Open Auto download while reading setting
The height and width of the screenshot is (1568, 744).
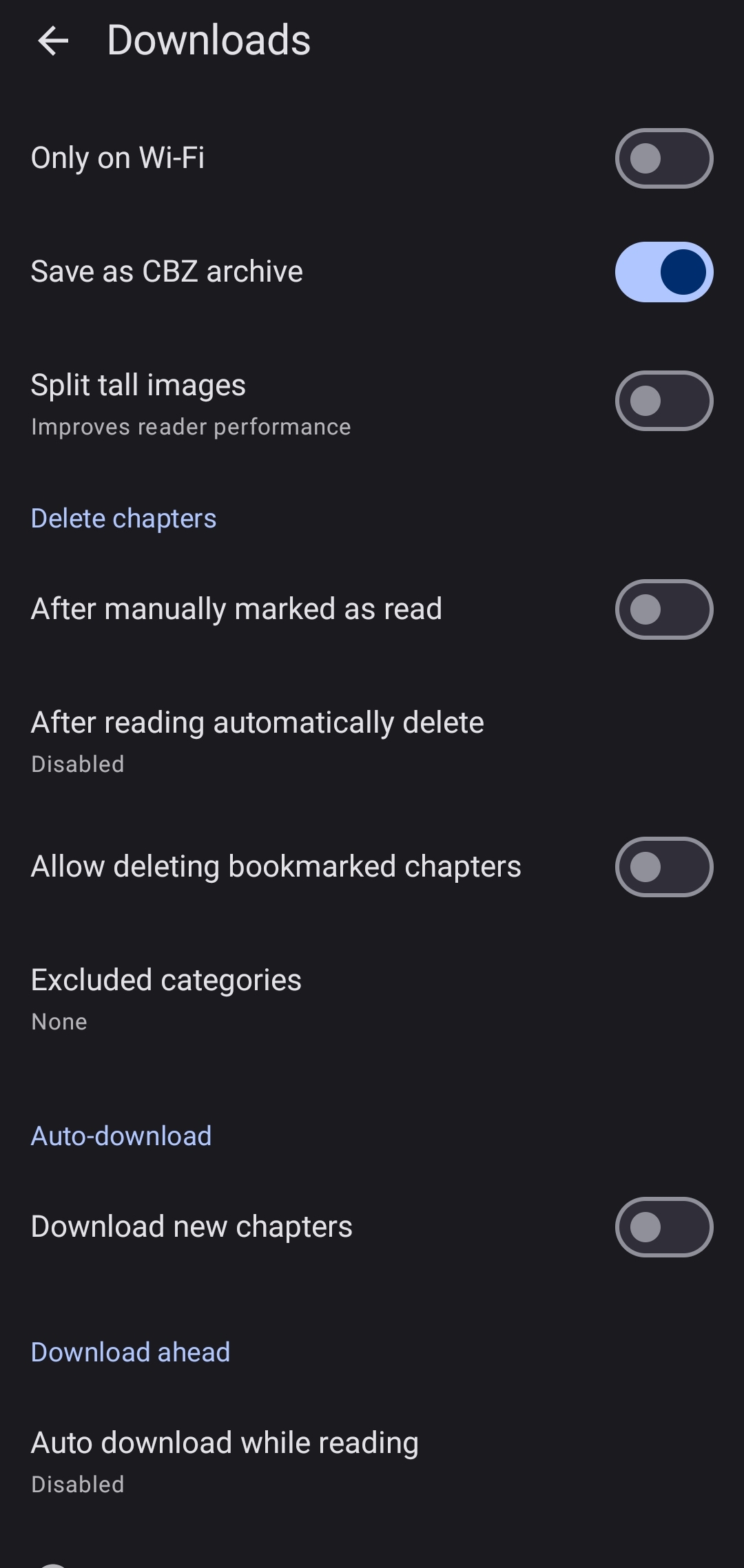pyautogui.click(x=225, y=1461)
